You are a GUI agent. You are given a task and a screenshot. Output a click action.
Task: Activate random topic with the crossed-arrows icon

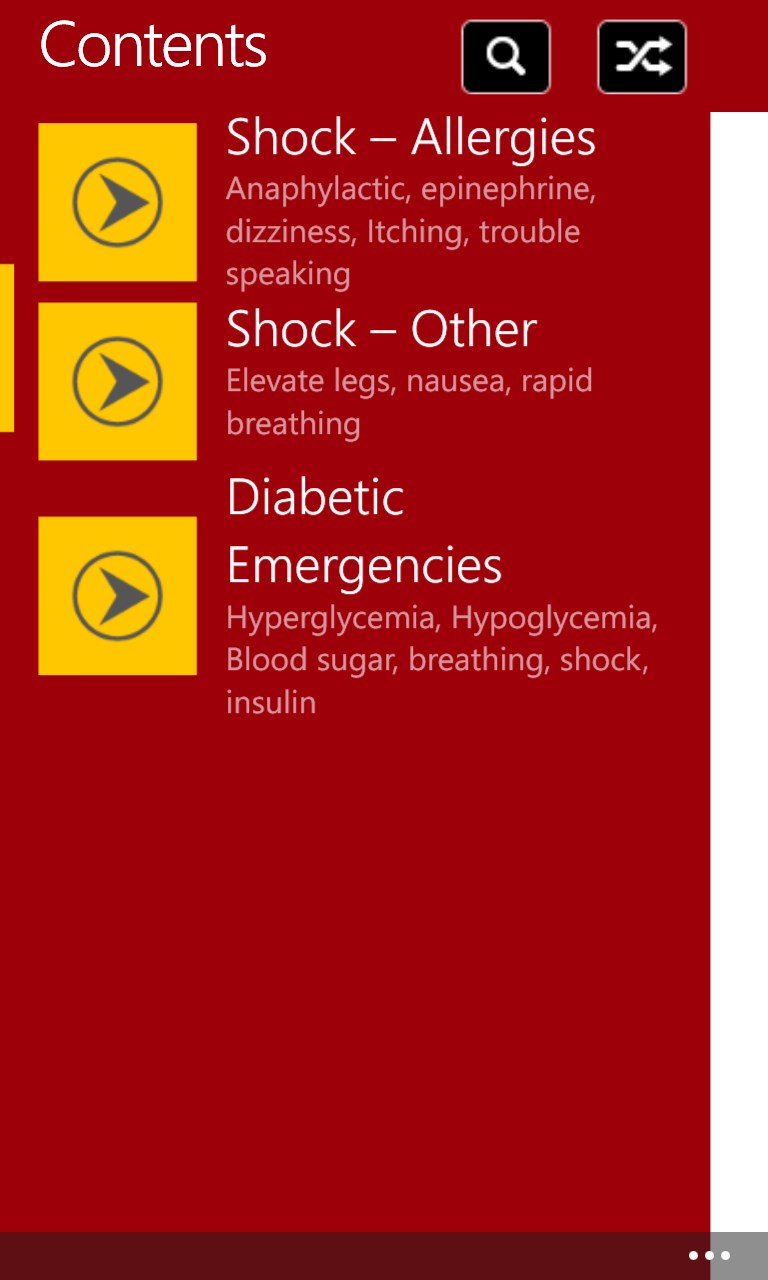[641, 57]
